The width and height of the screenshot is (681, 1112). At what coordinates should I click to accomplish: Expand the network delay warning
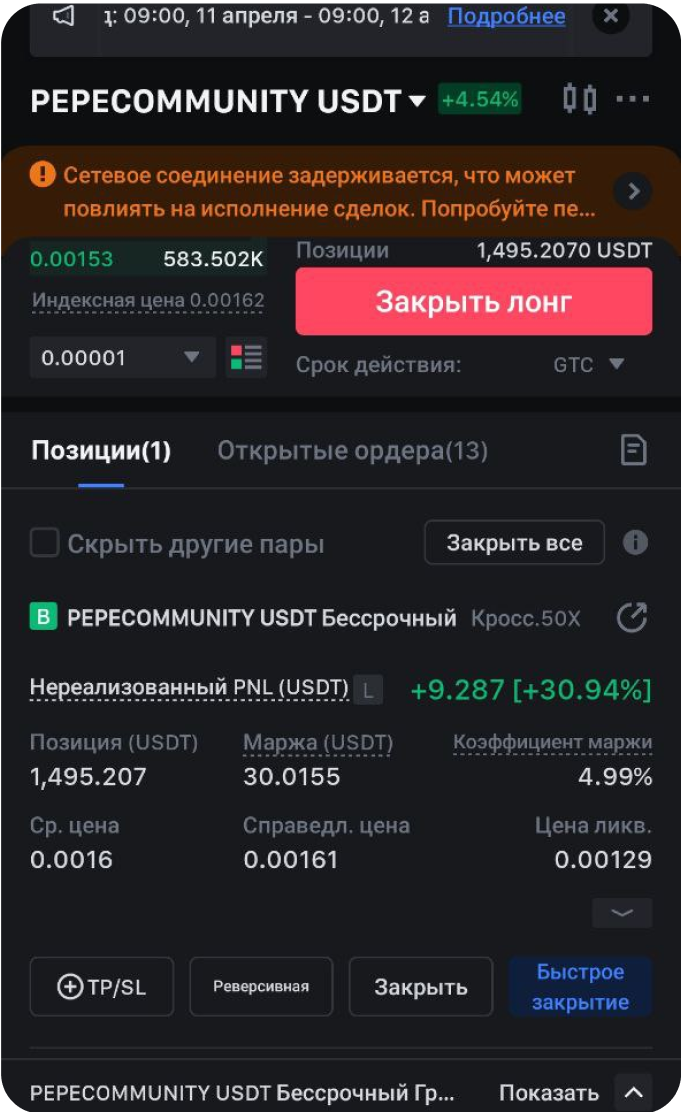click(x=632, y=191)
